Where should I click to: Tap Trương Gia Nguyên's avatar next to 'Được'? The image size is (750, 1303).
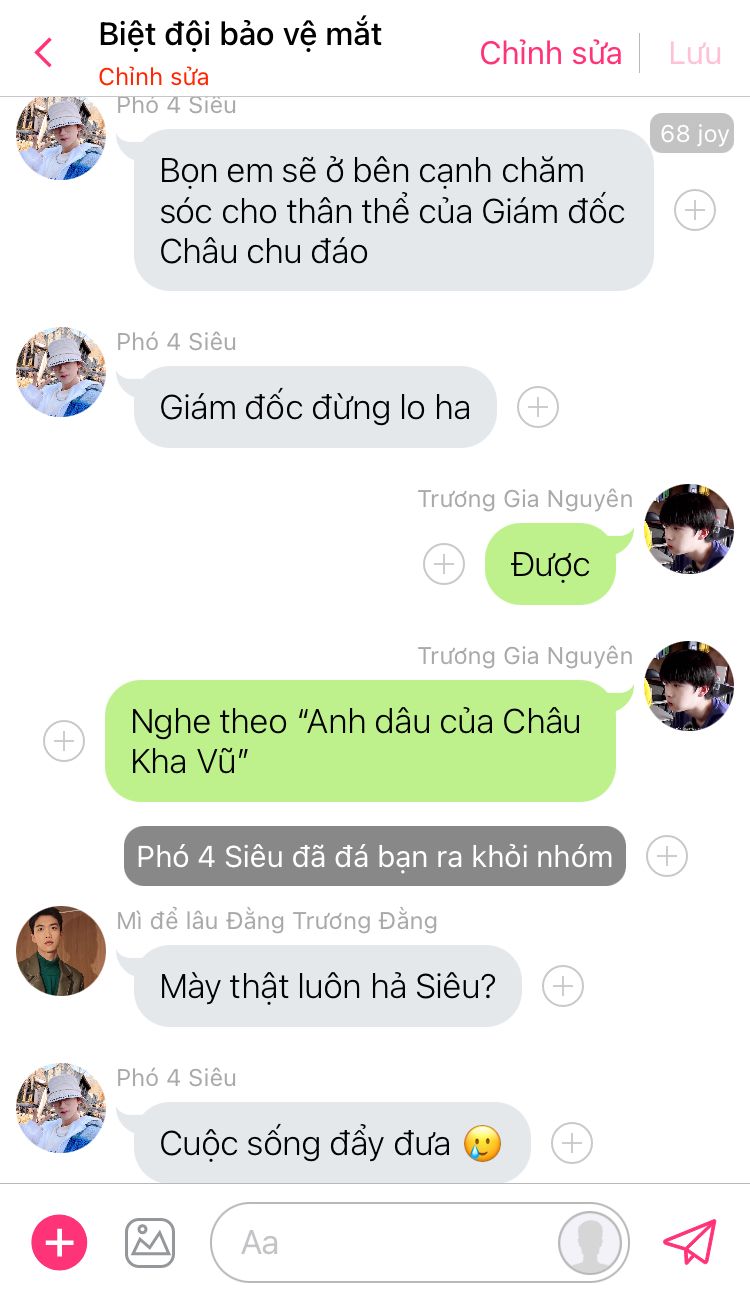click(x=688, y=529)
